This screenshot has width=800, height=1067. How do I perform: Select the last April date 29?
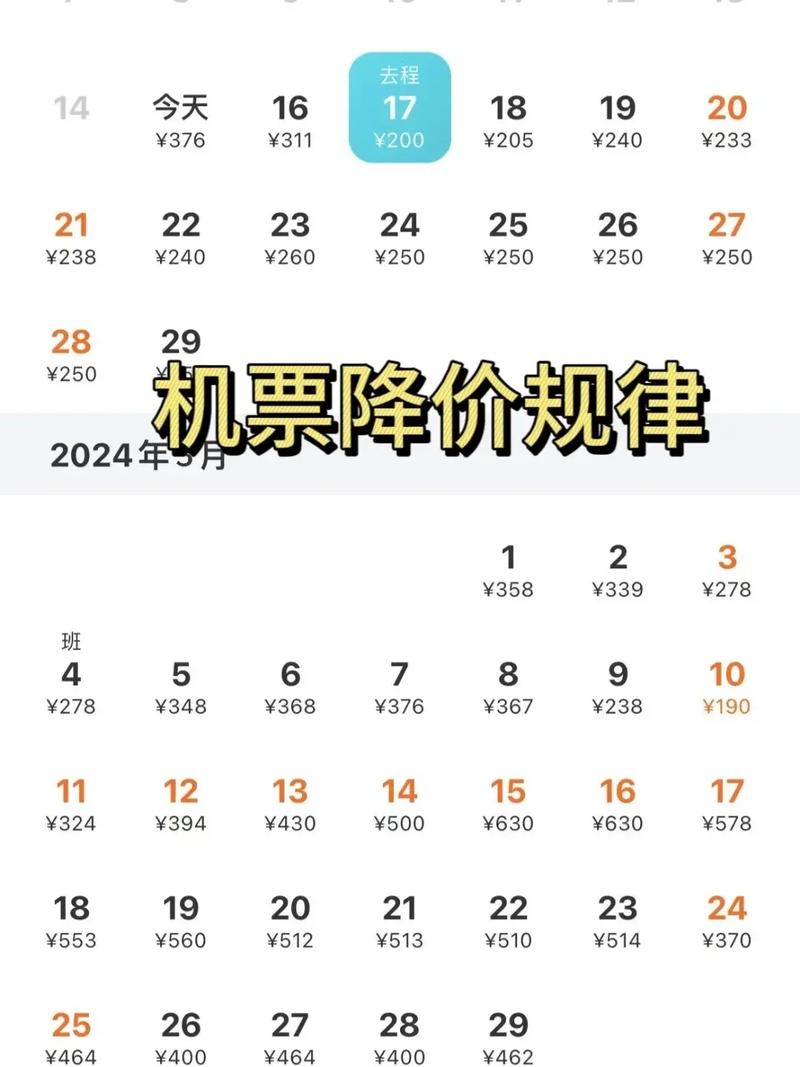[x=179, y=343]
